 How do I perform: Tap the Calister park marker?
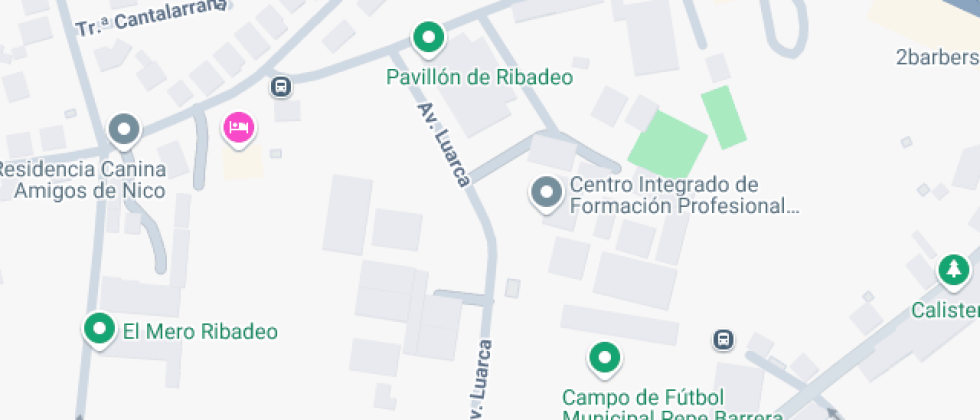tap(954, 270)
